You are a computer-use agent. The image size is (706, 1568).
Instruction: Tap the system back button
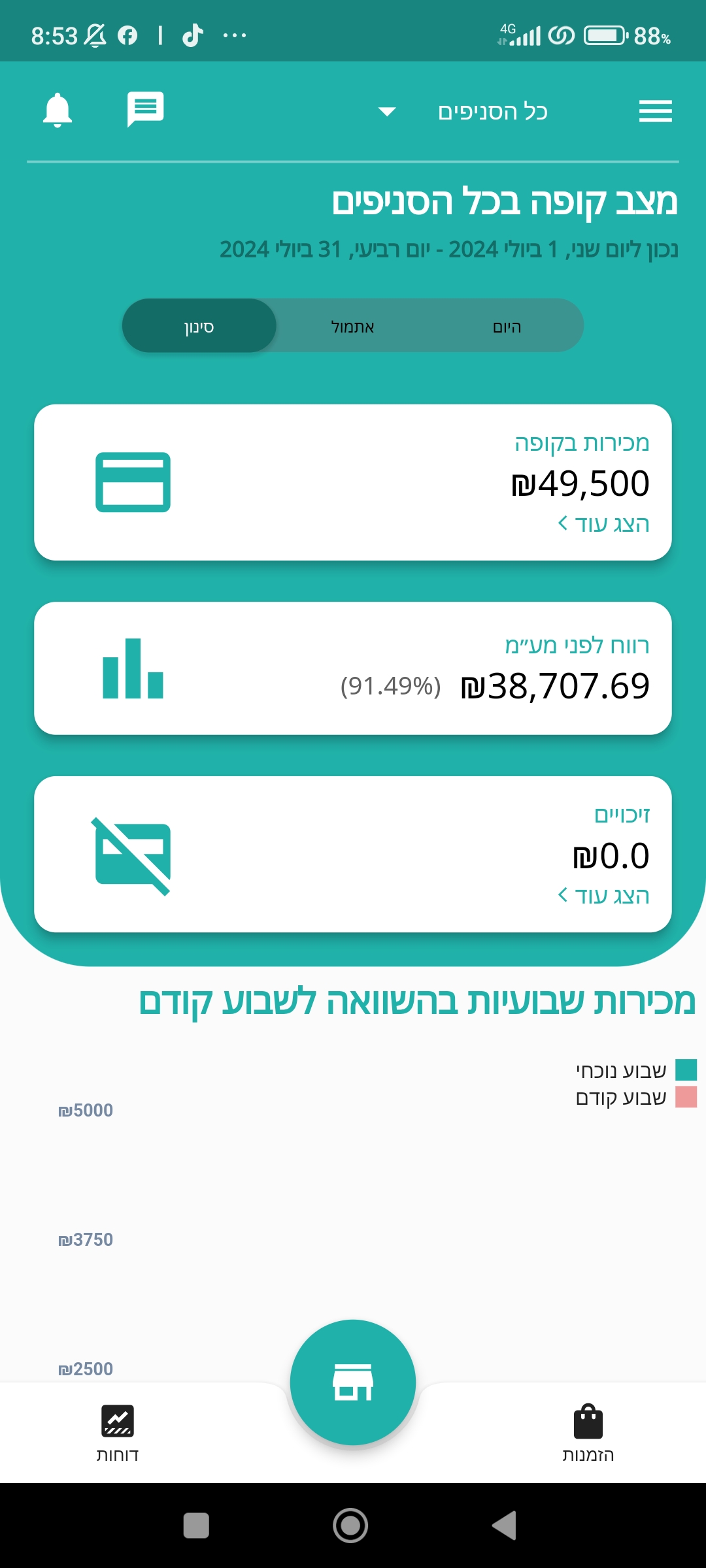[505, 1526]
